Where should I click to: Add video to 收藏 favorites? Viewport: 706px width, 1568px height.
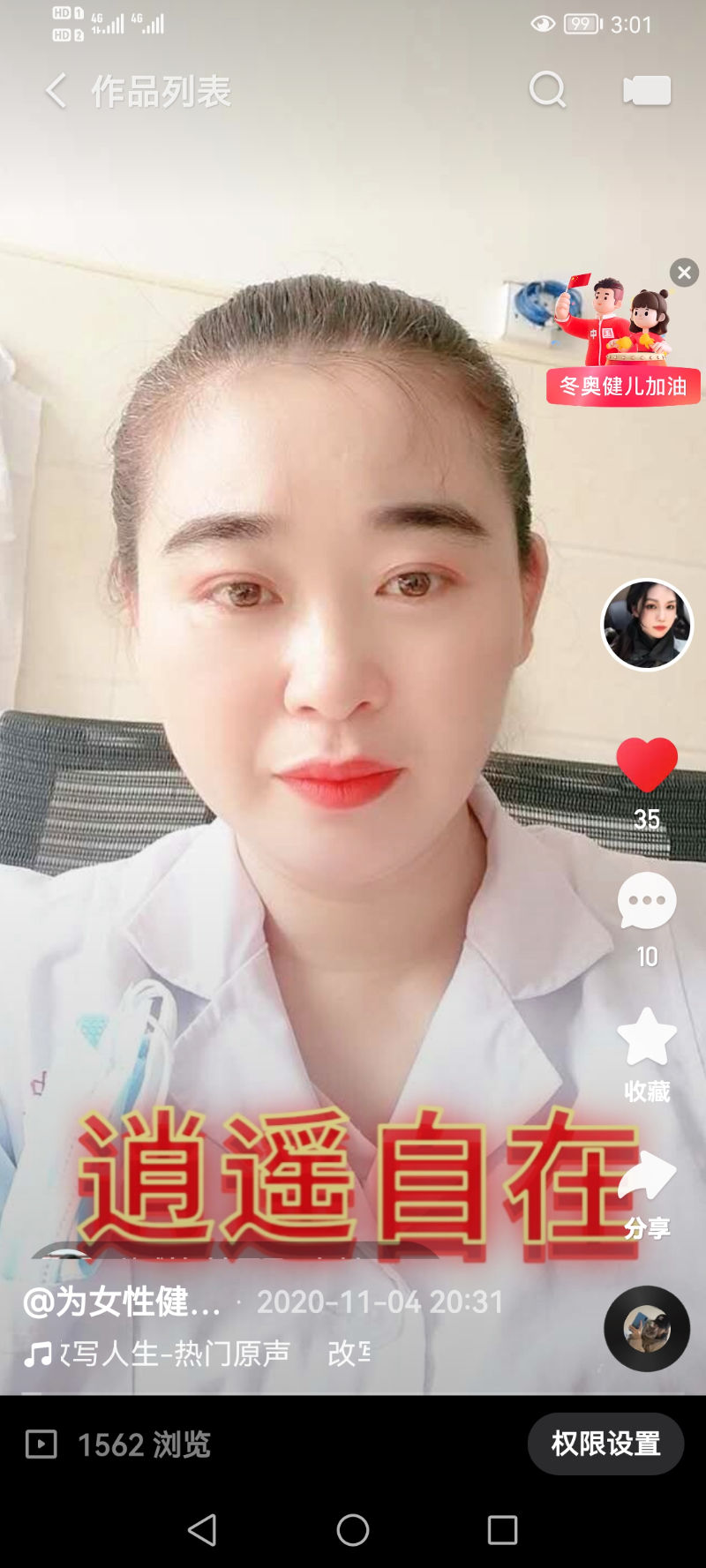(x=647, y=1039)
